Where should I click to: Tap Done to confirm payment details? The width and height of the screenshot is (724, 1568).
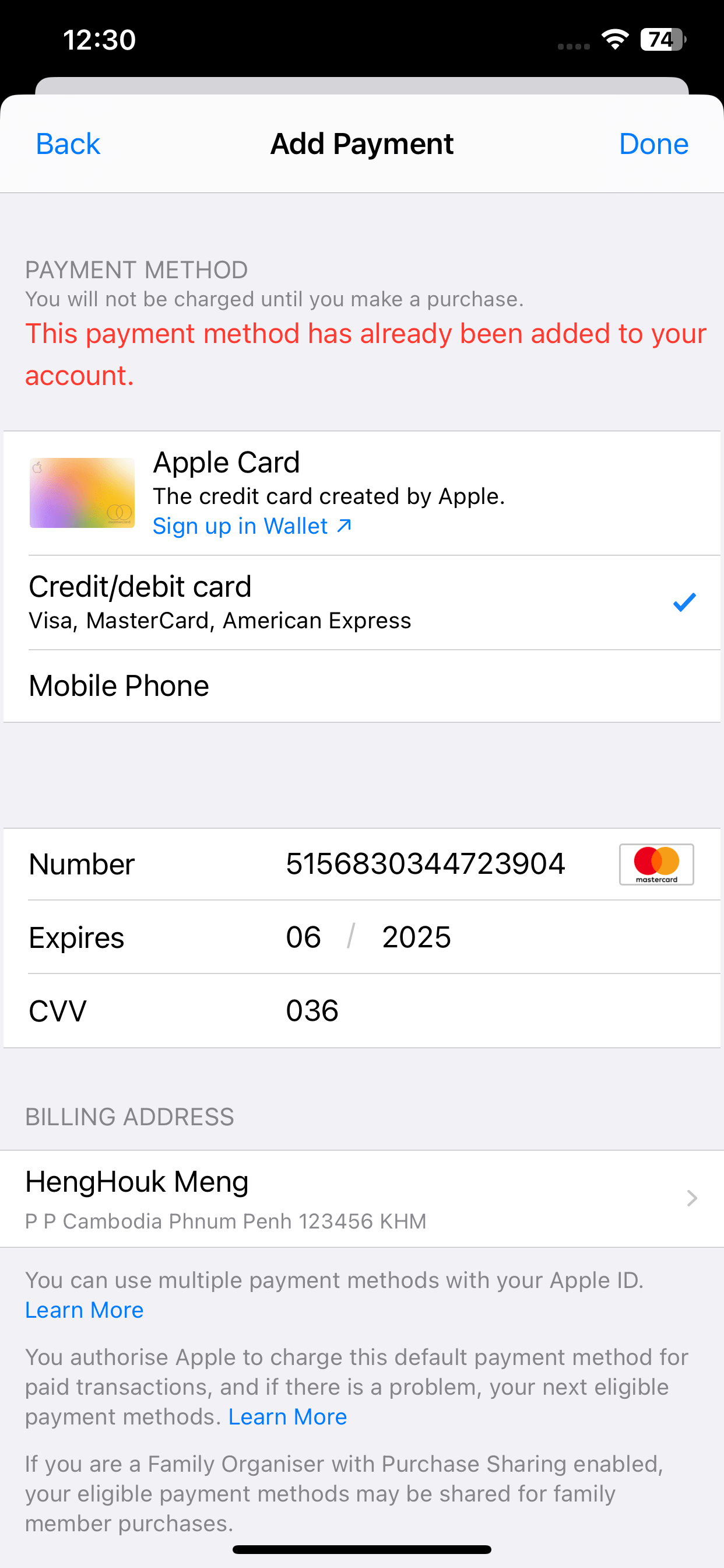point(653,143)
